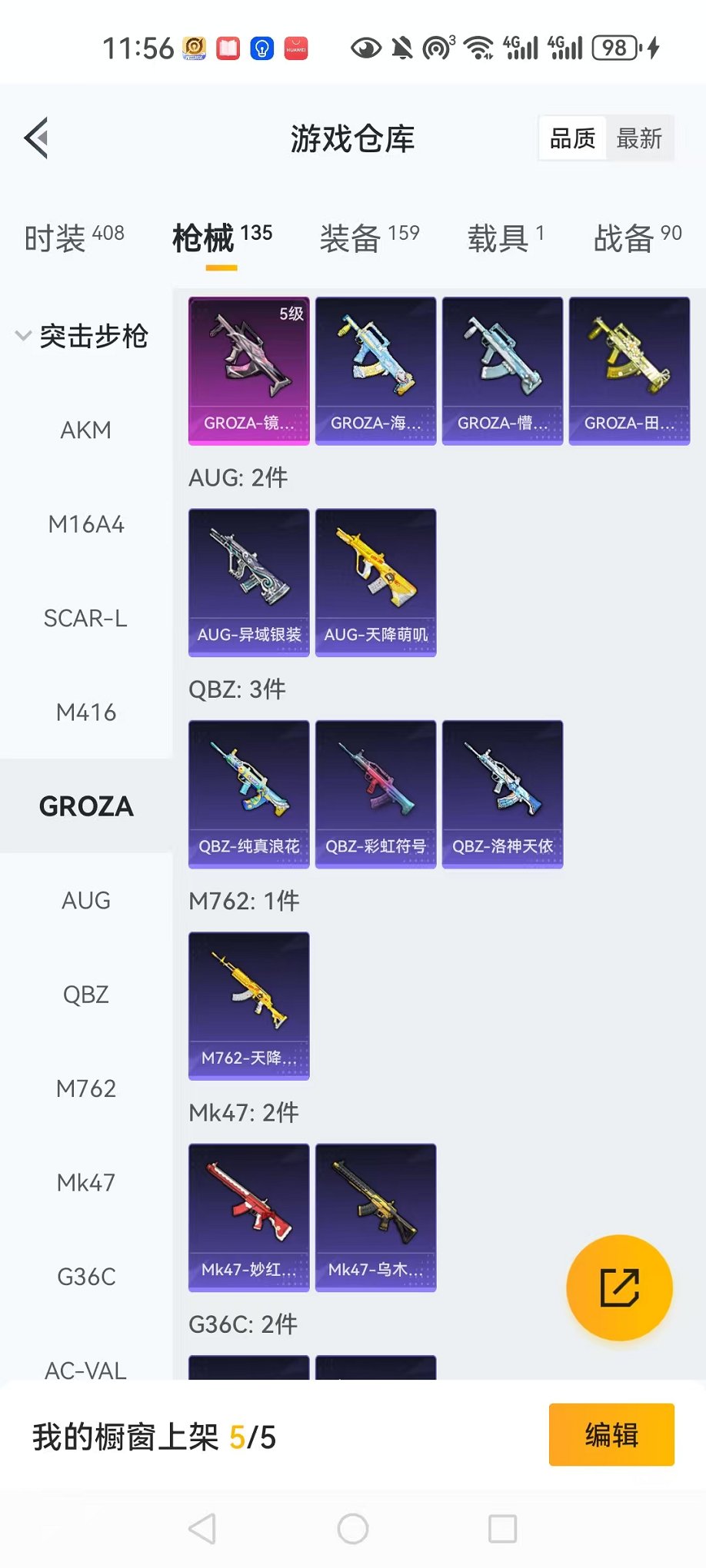
Task: Switch to the 时装 tab
Action: tap(74, 238)
